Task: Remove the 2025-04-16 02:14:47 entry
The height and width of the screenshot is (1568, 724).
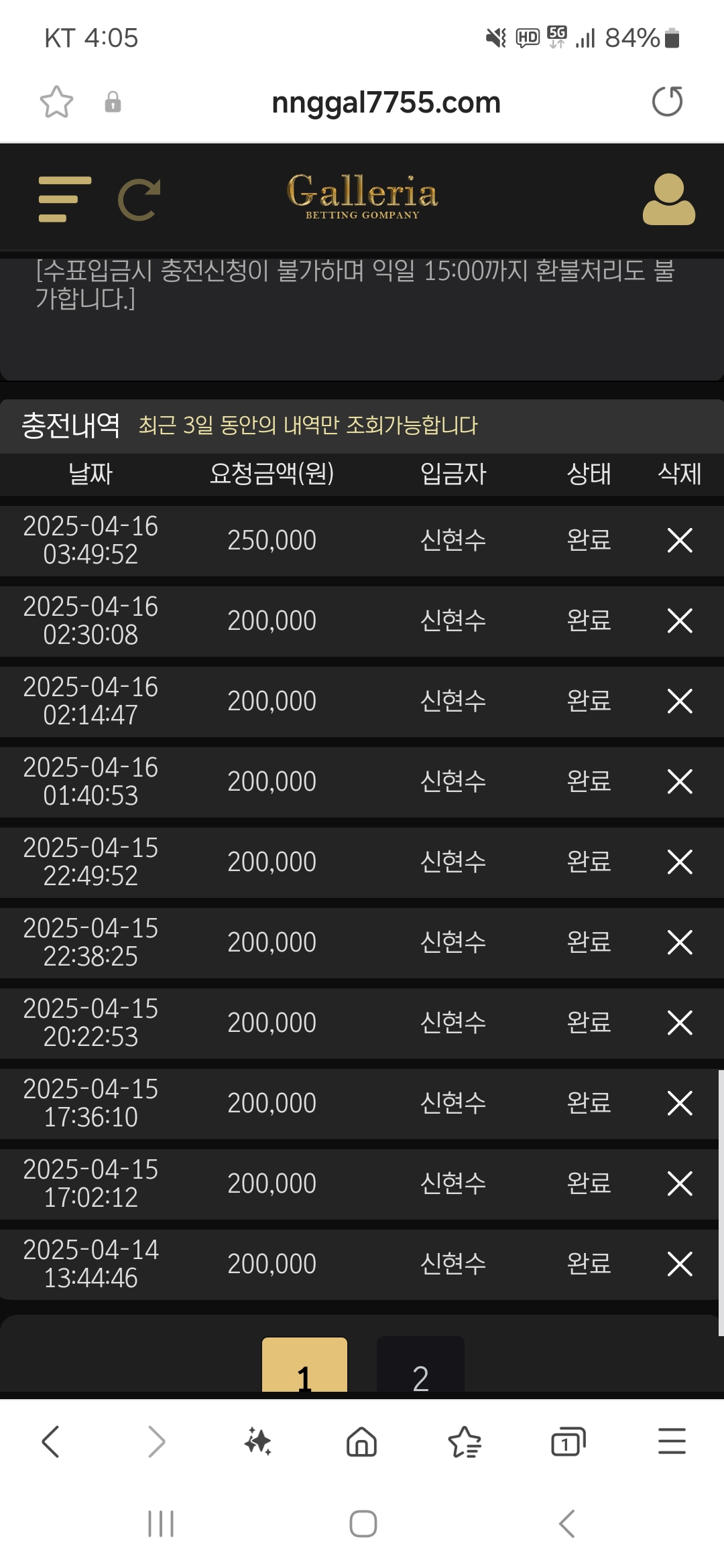Action: click(x=680, y=701)
